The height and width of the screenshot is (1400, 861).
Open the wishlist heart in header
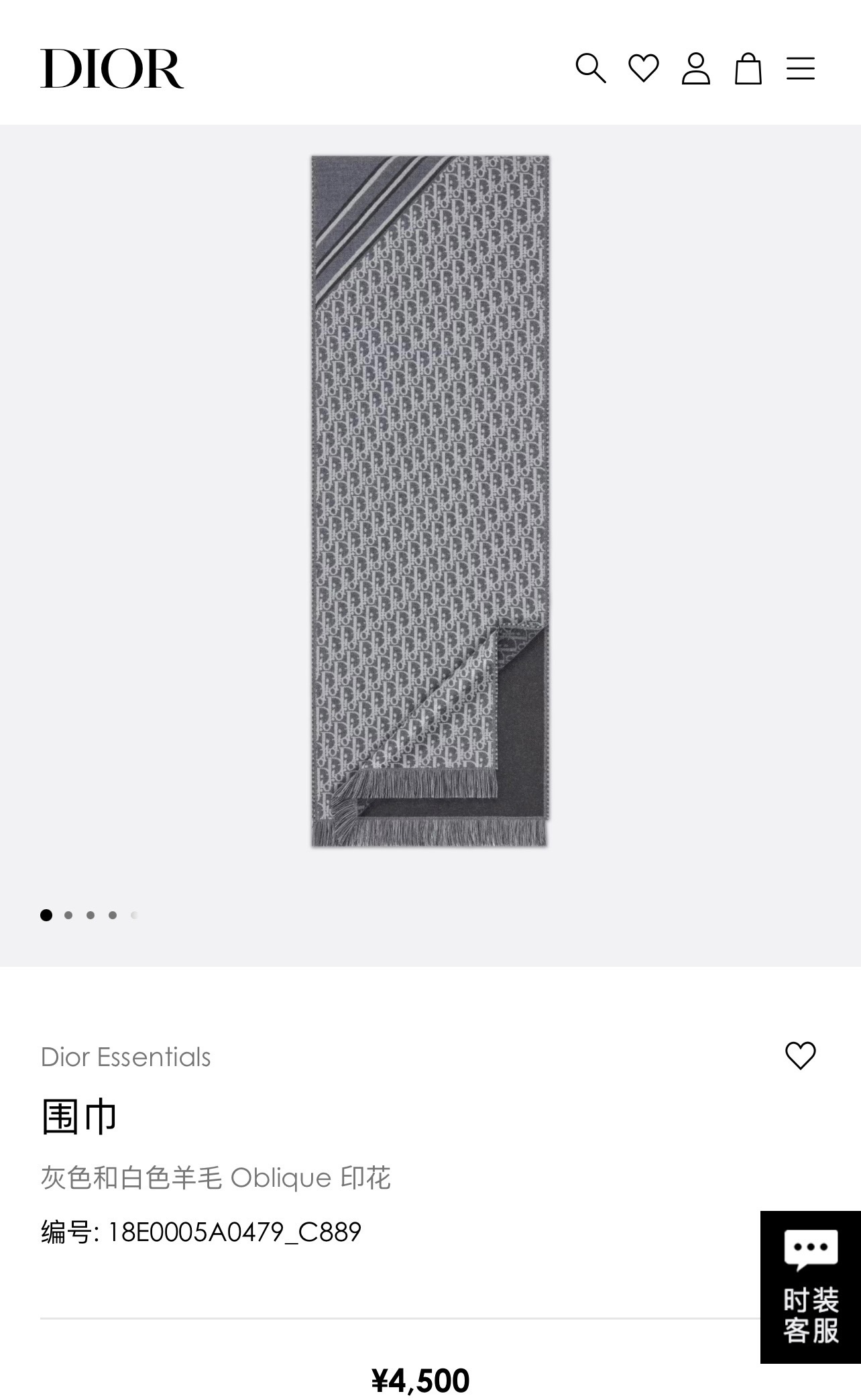click(x=643, y=68)
